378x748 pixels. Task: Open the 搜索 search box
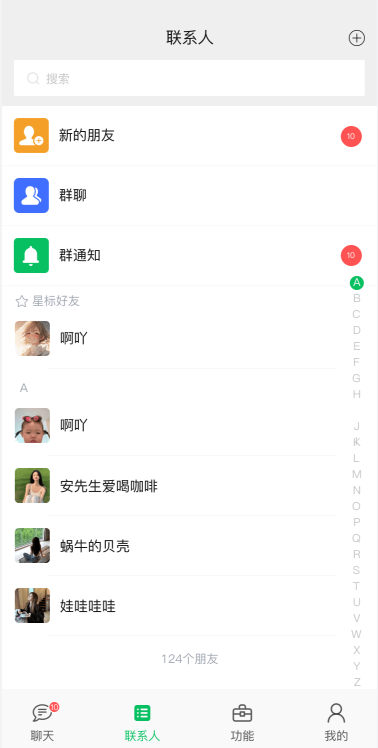pos(189,78)
